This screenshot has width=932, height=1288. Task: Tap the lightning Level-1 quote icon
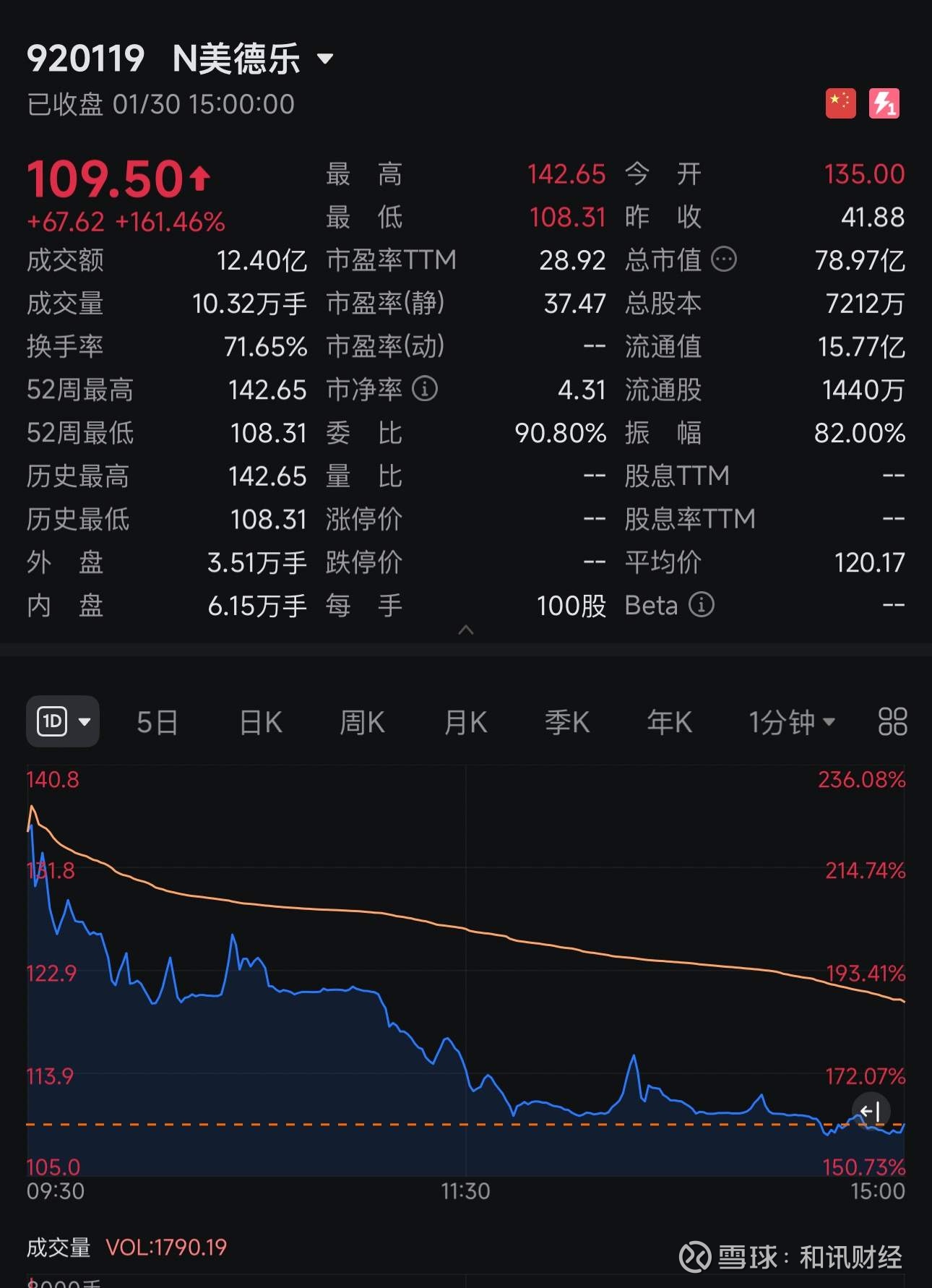pyautogui.click(x=884, y=103)
